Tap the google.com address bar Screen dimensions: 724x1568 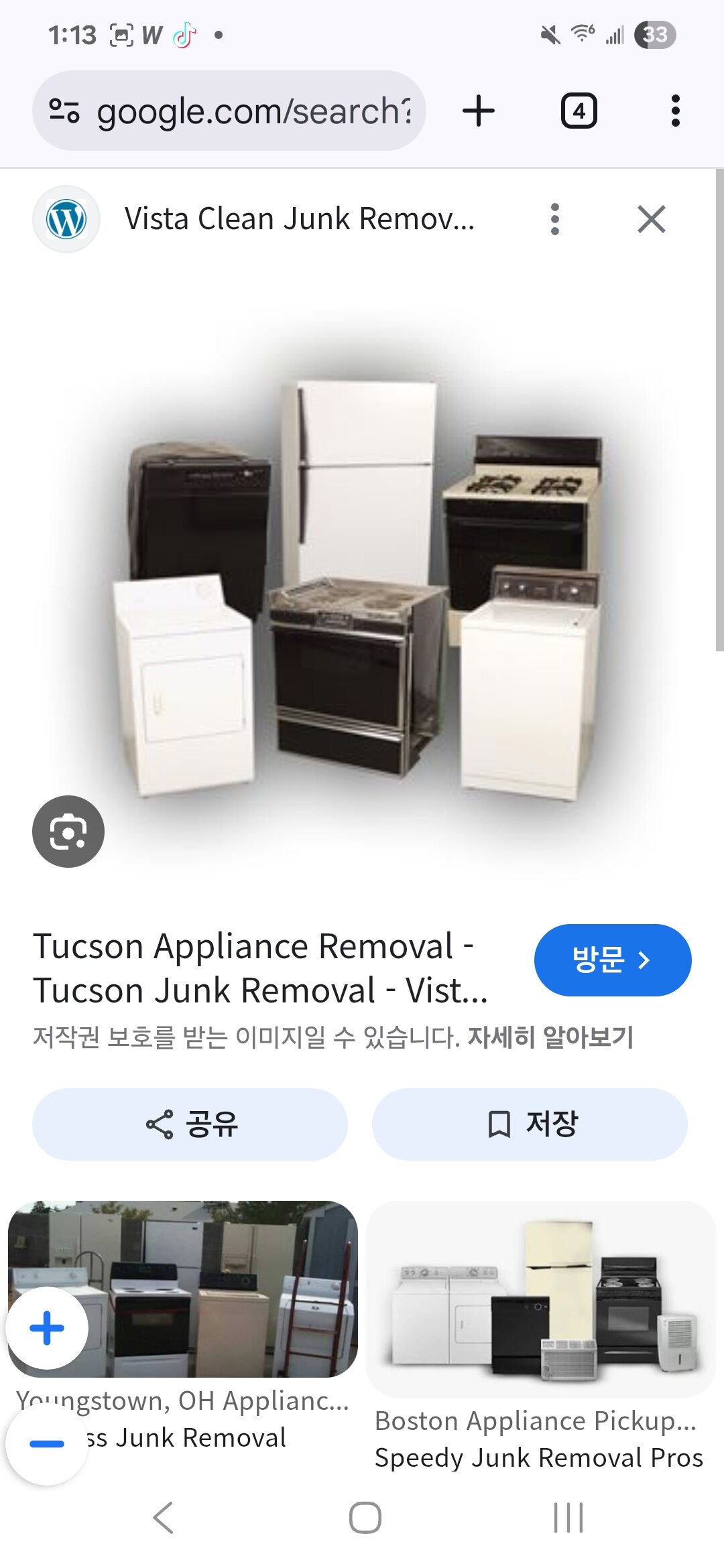pos(255,111)
